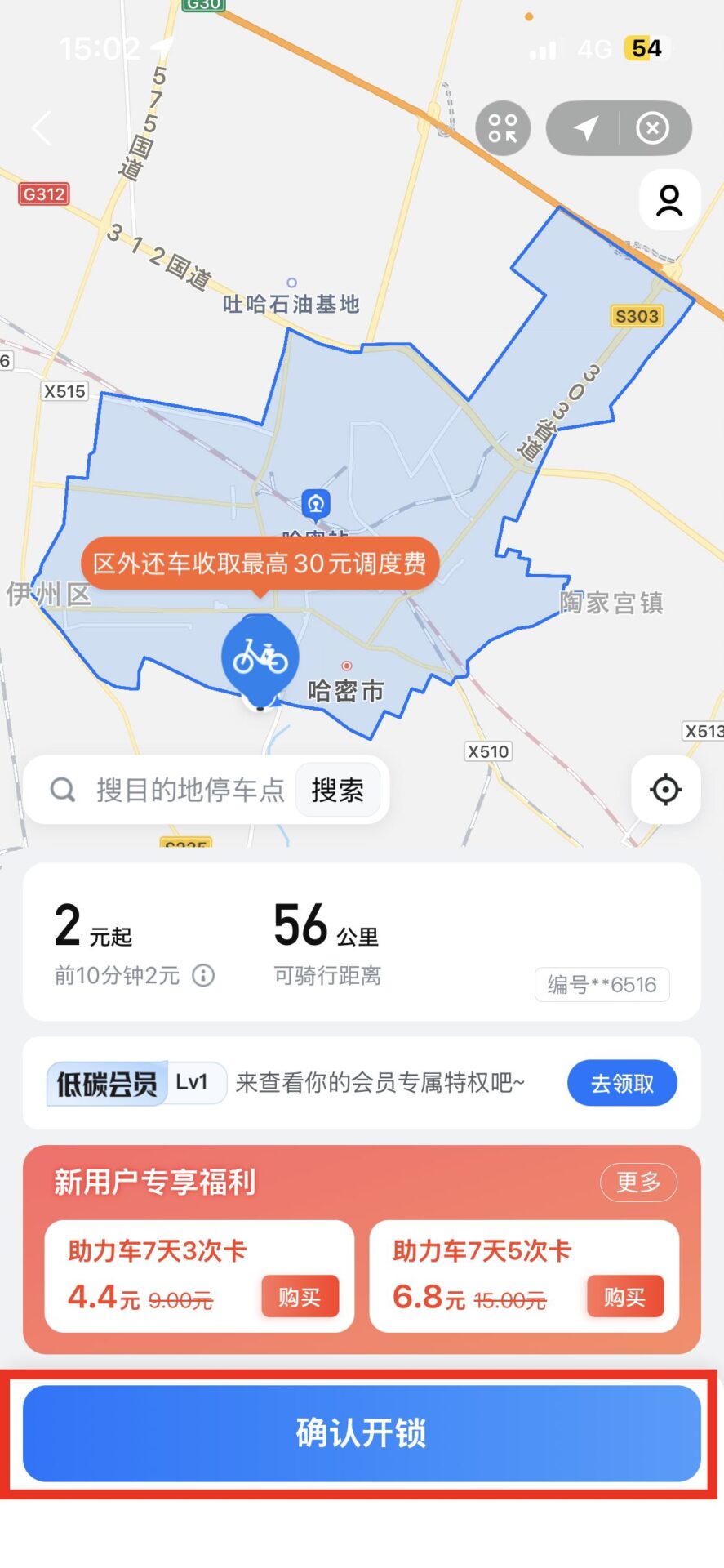View 更多 new user benefits

click(638, 1182)
